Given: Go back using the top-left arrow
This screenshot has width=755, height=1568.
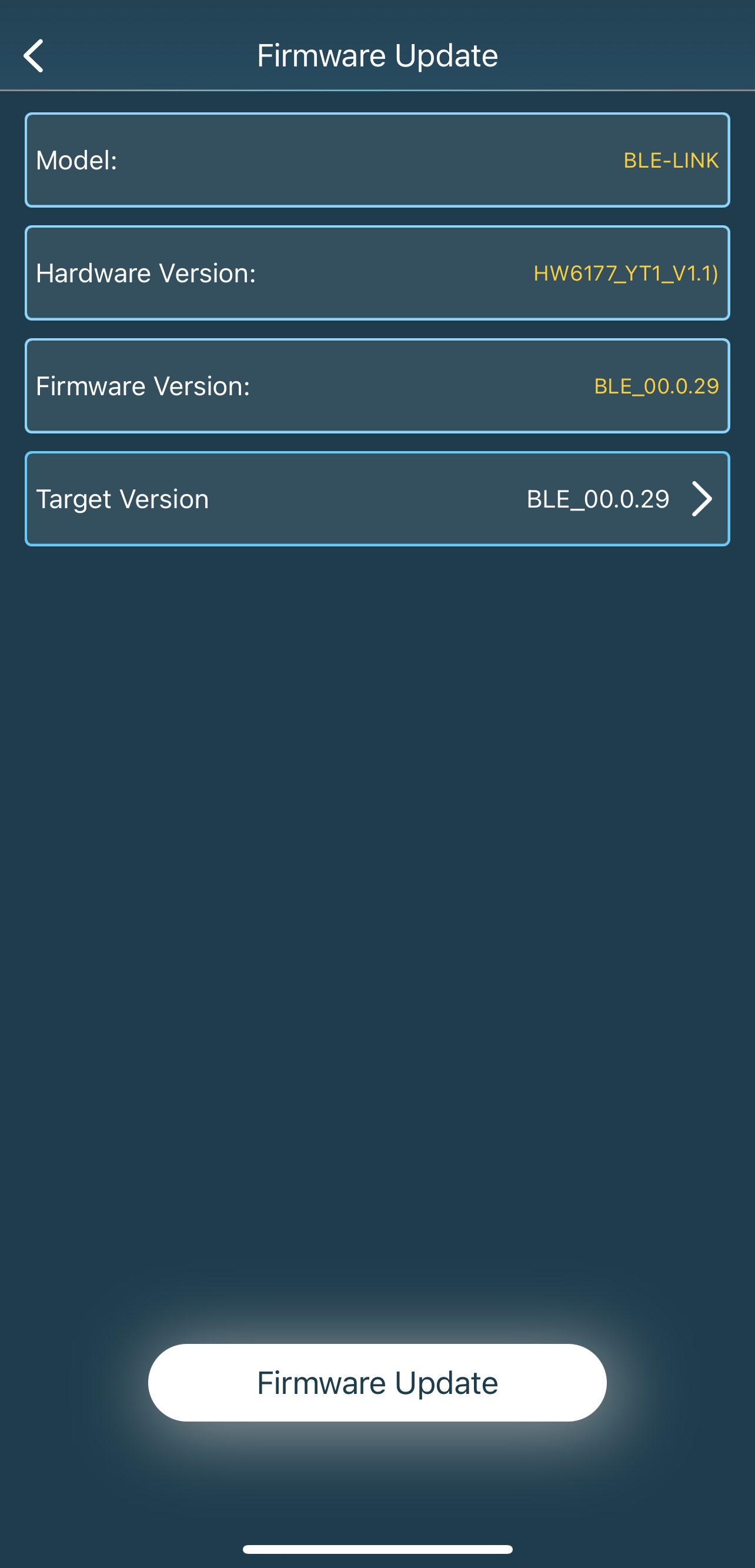Looking at the screenshot, I should pyautogui.click(x=34, y=56).
